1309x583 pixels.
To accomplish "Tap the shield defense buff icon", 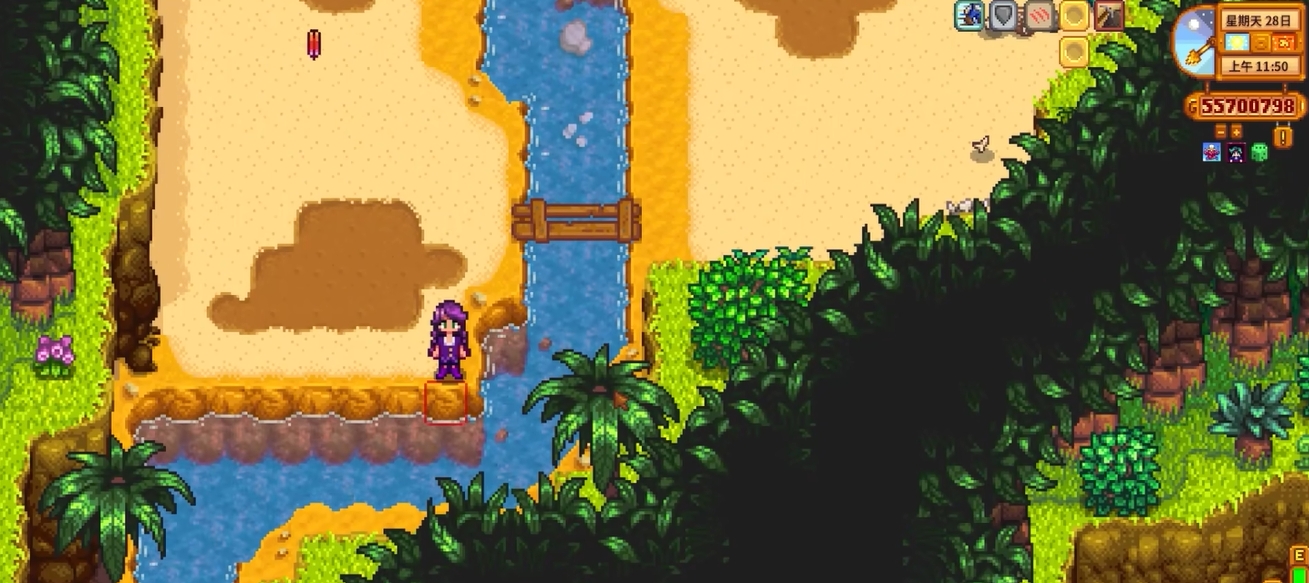I will 1003,16.
